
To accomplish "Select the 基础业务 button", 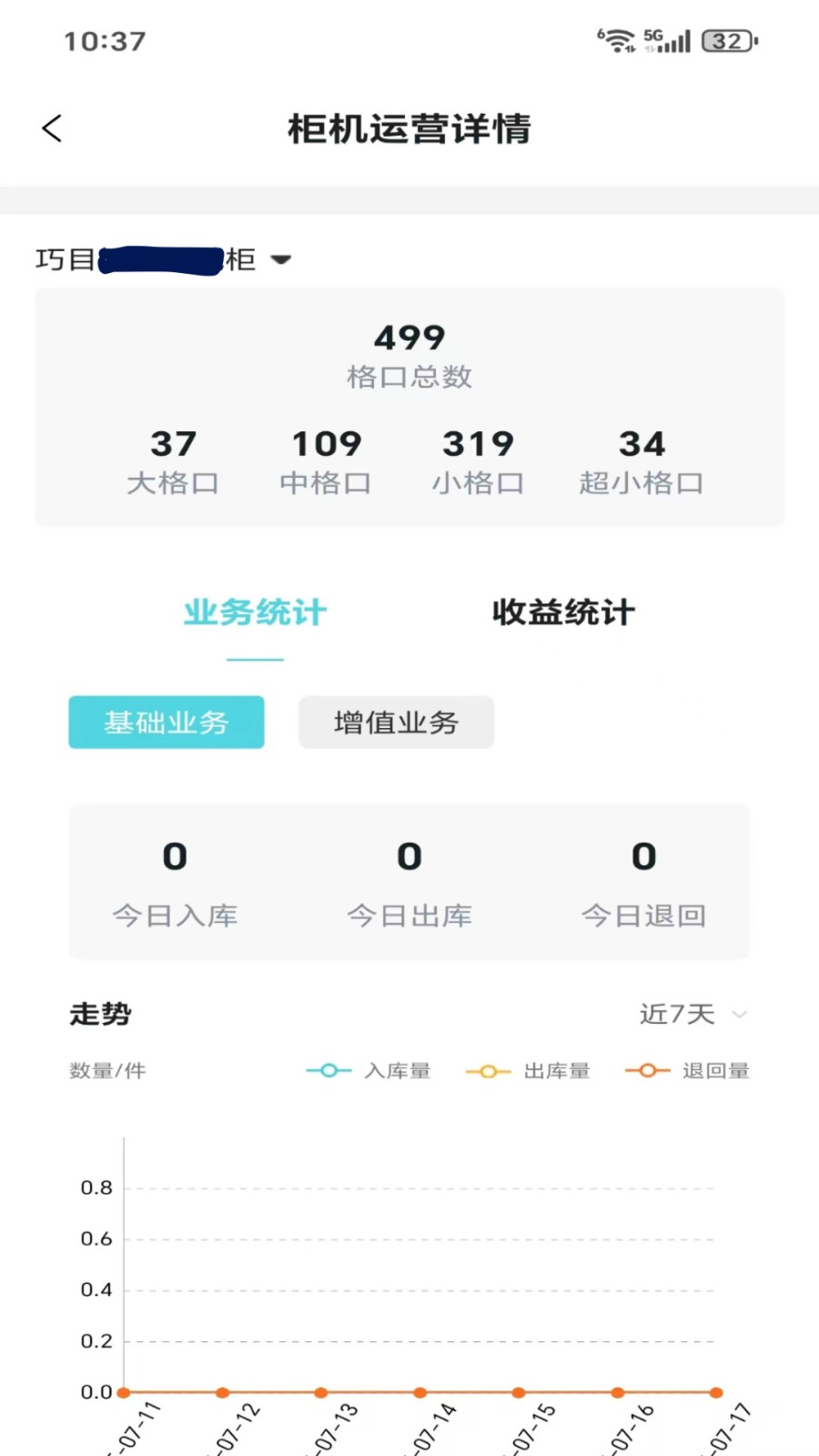I will (166, 722).
